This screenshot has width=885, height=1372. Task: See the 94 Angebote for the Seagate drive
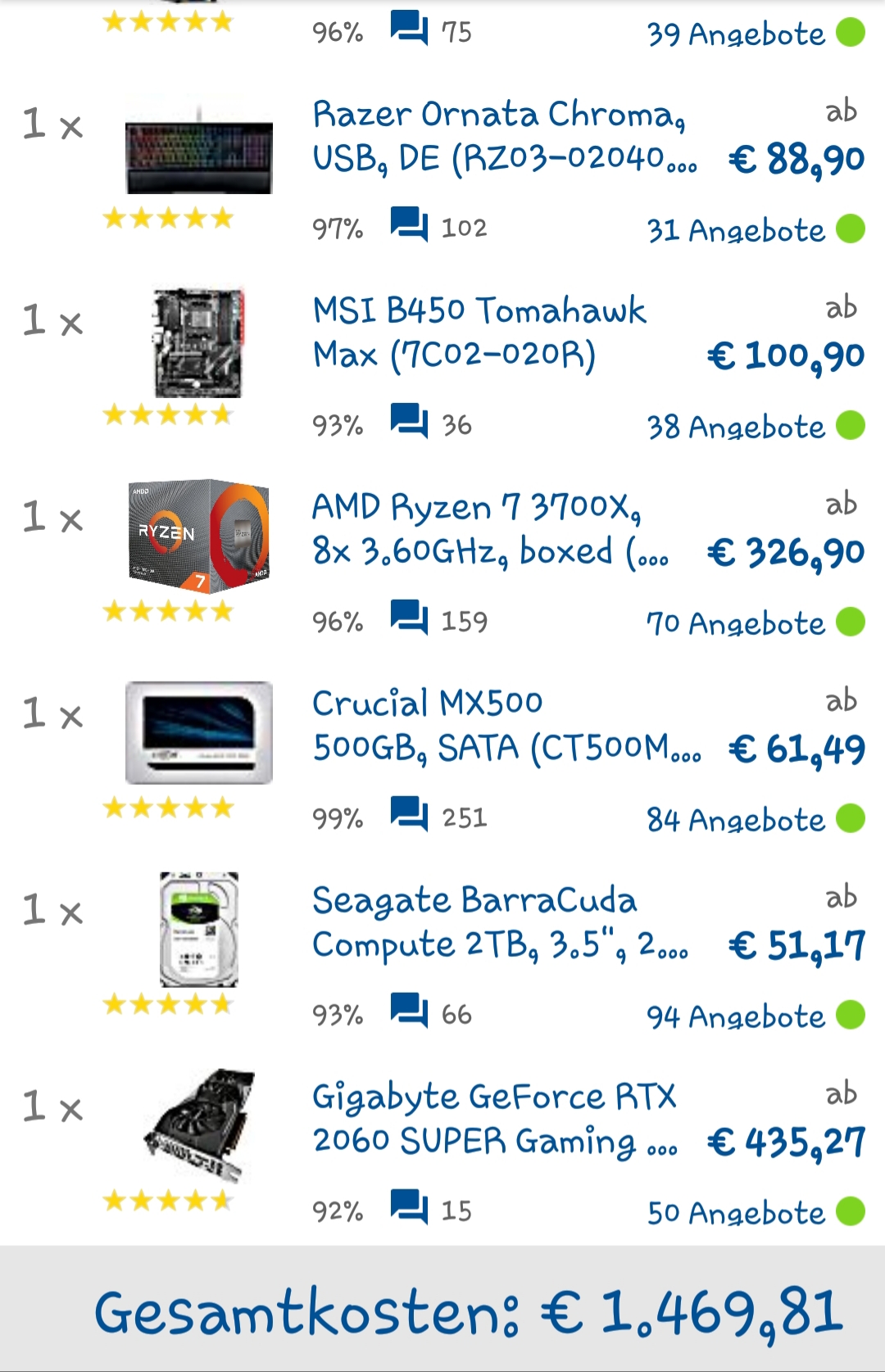[x=735, y=1017]
